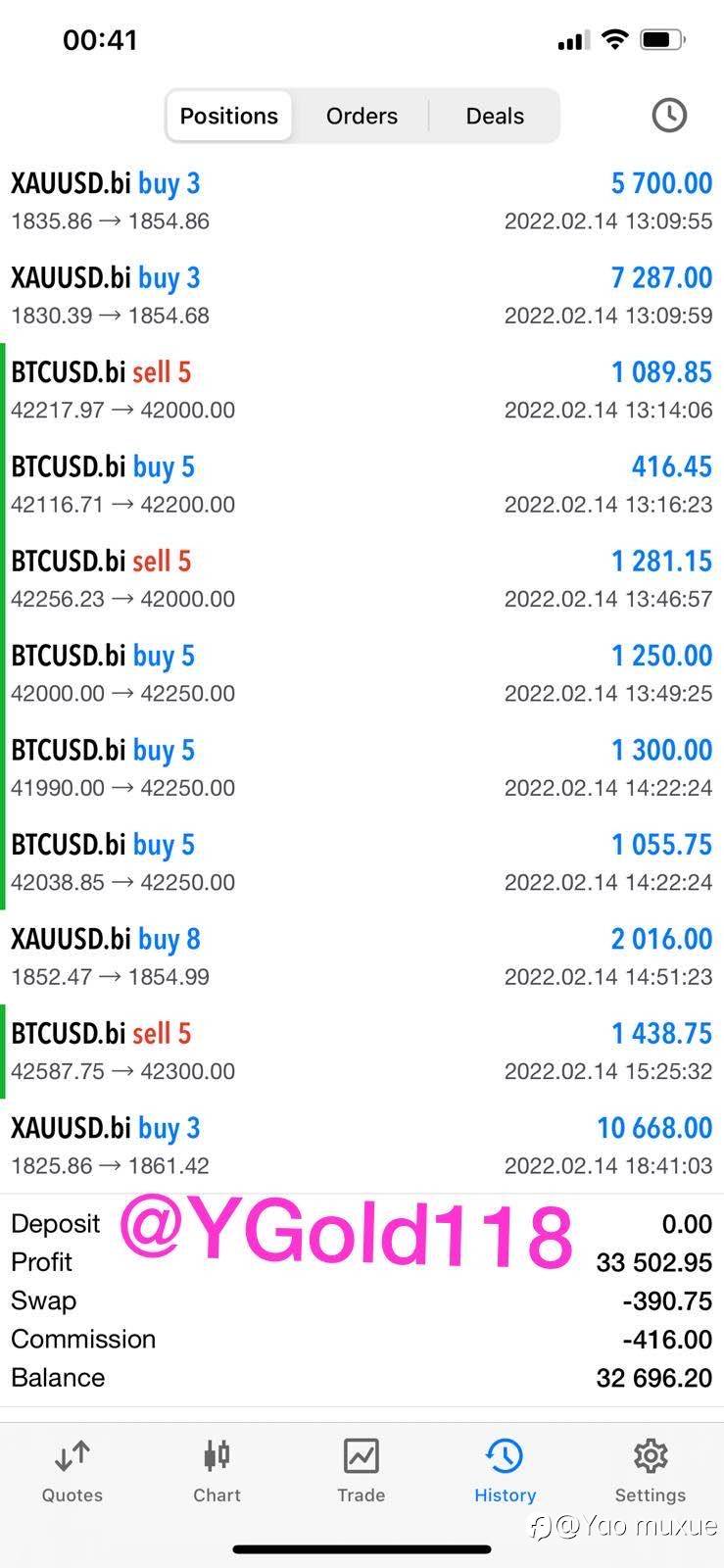Open XAUUSD.bi position with 5 700.00 profit
724x1568 pixels.
362,201
